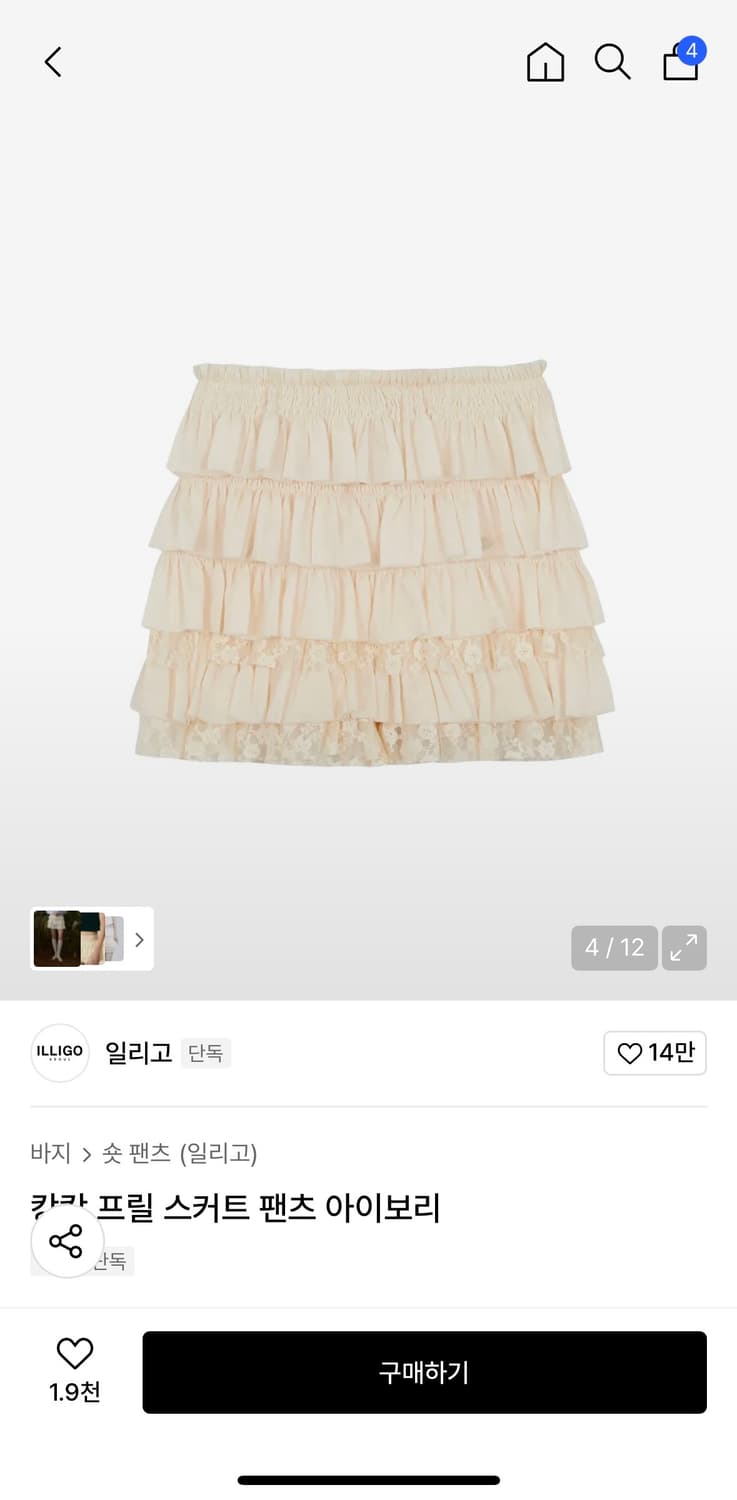Open the home icon

coord(545,62)
